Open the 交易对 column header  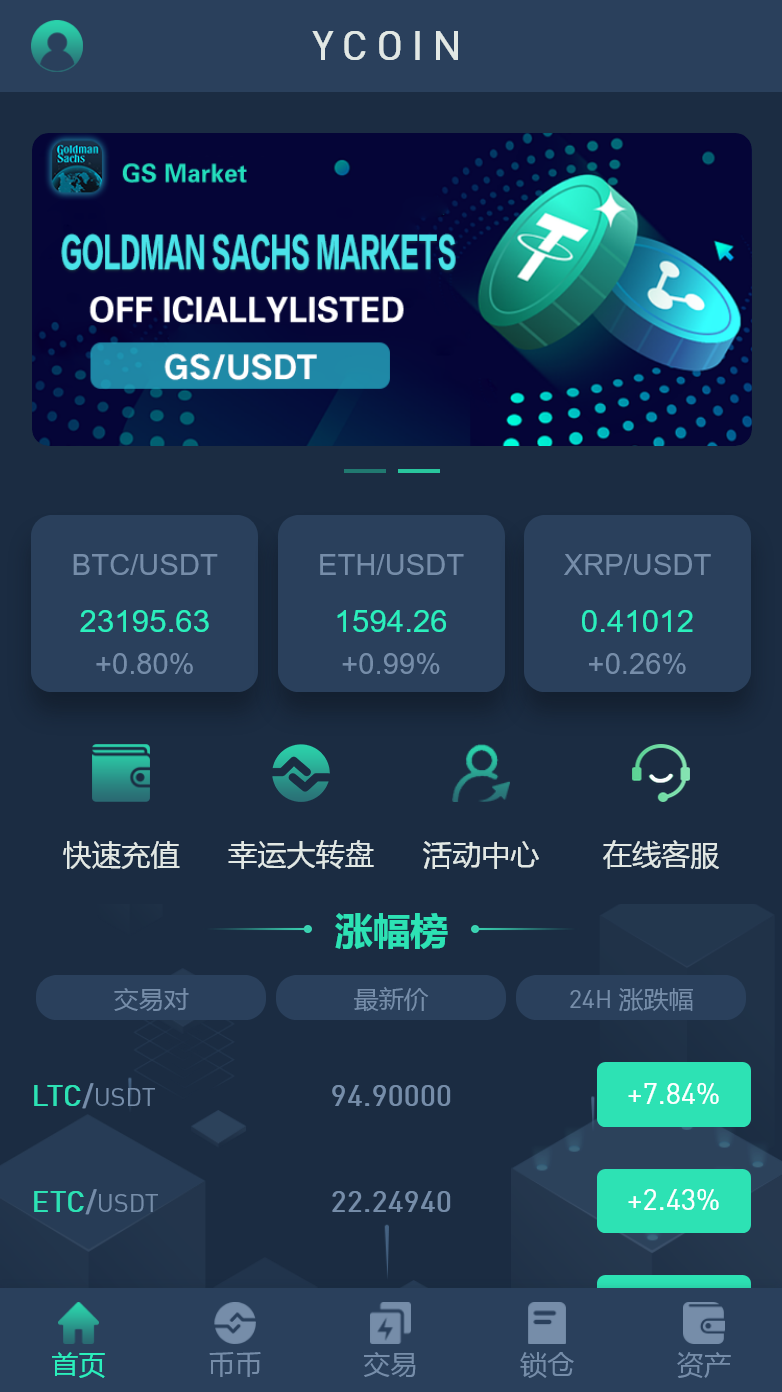tap(150, 997)
